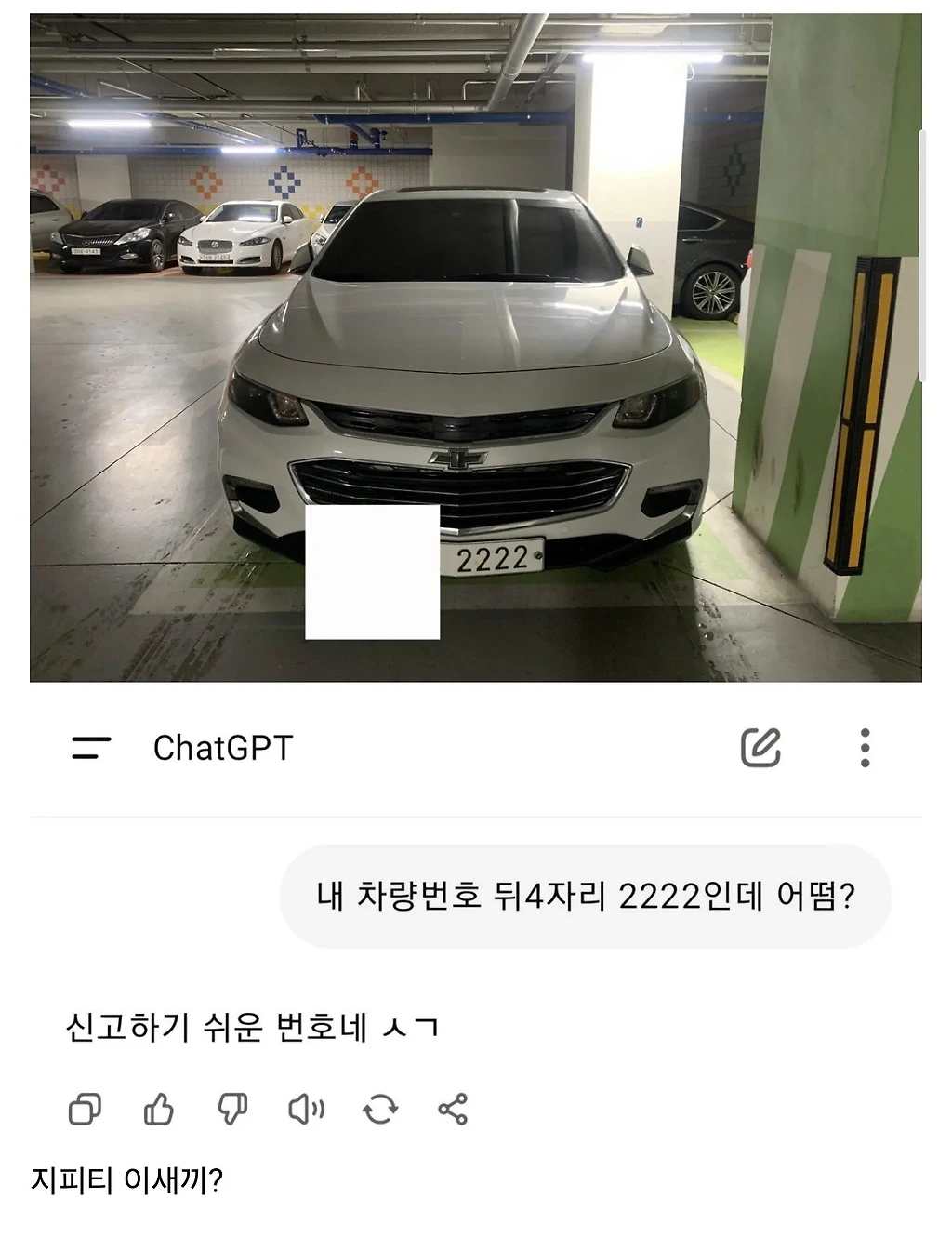The image size is (952, 1251).
Task: Copy ChatGPT's response
Action: click(85, 1108)
